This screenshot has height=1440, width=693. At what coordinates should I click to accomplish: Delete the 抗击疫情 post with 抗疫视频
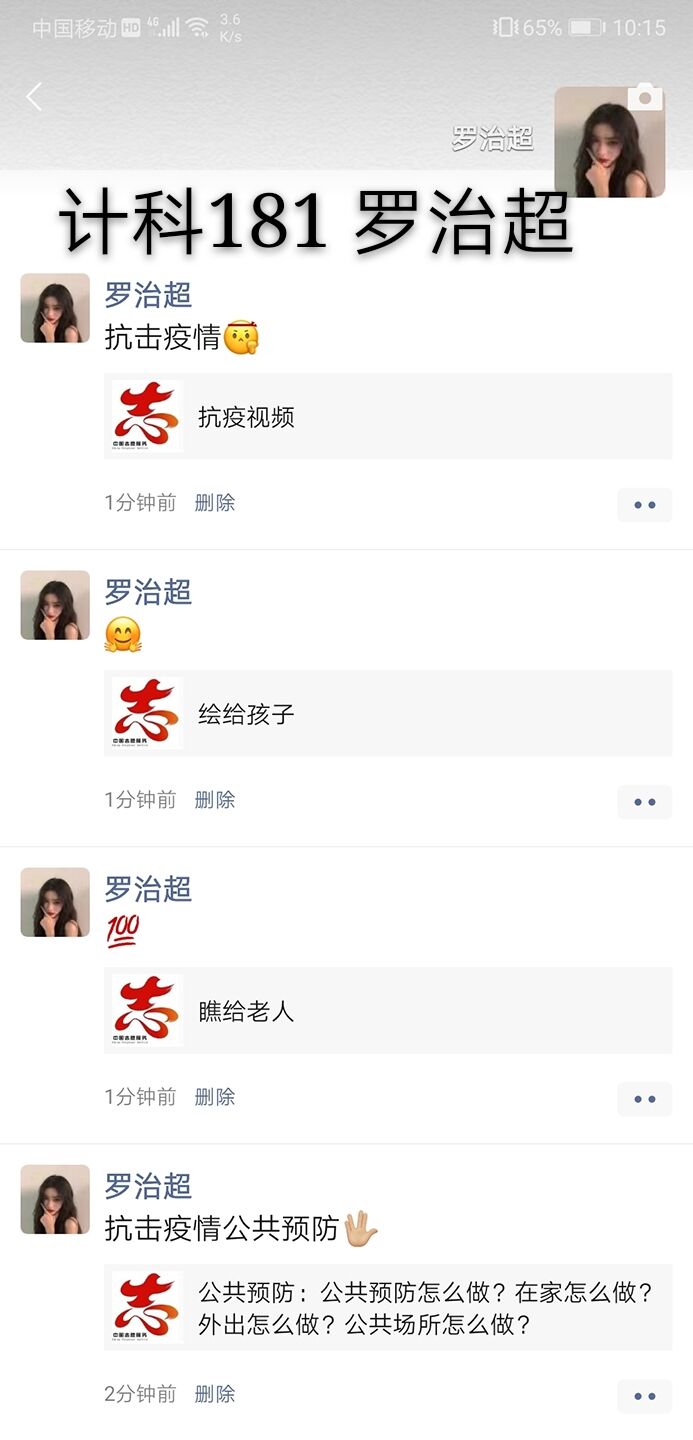(x=214, y=502)
